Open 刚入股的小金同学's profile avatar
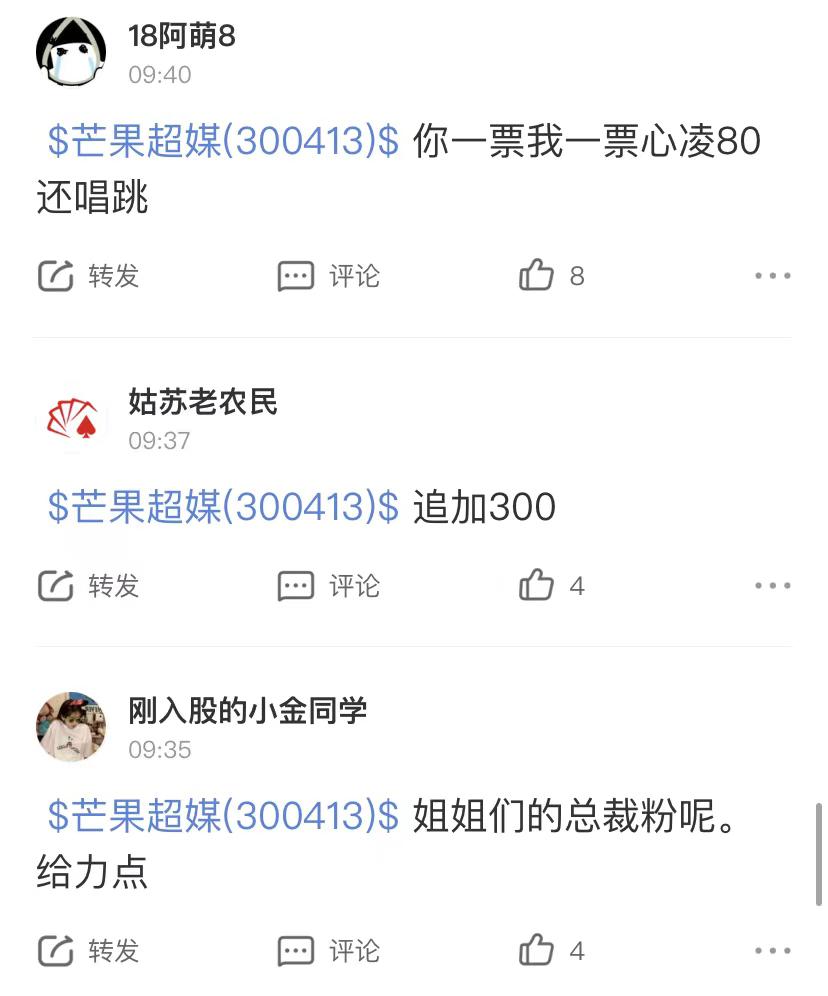This screenshot has width=828, height=996. pos(71,727)
